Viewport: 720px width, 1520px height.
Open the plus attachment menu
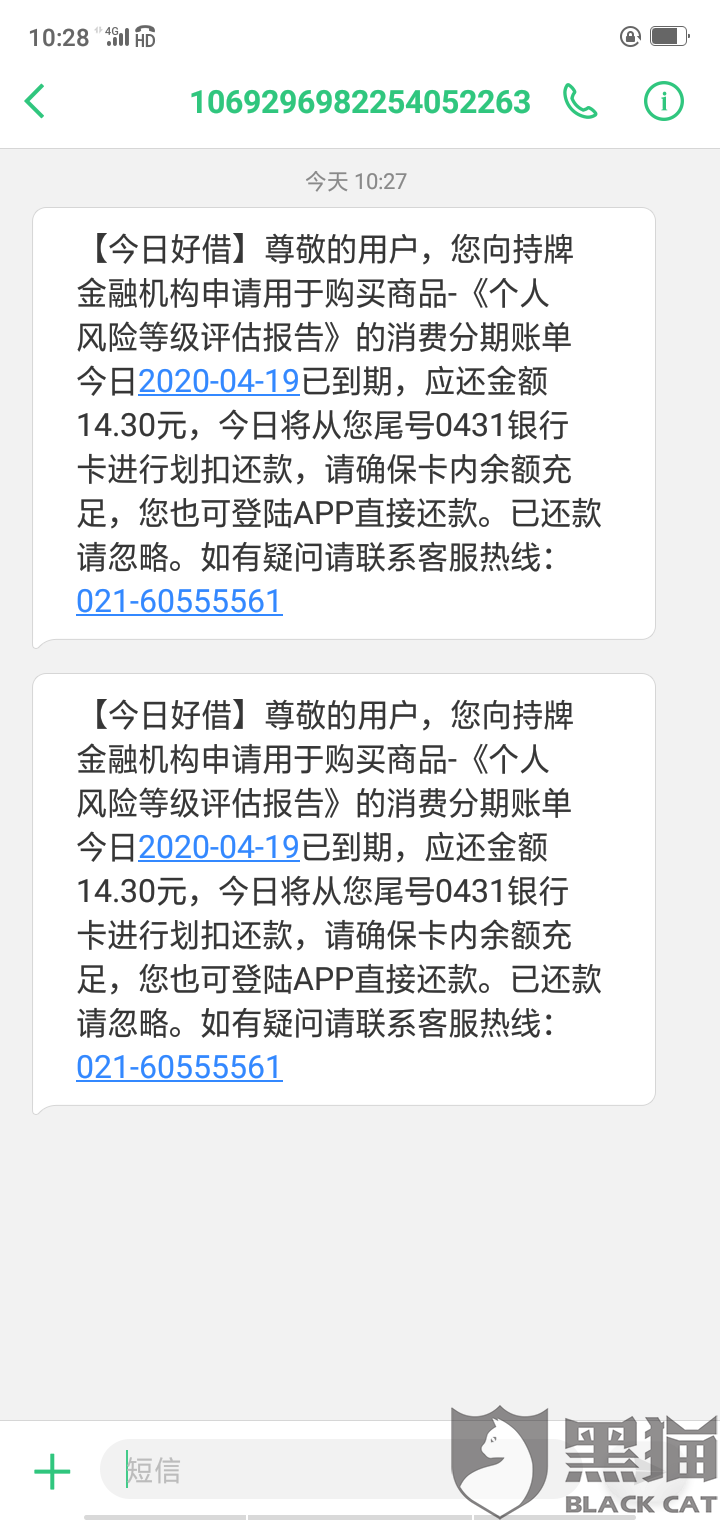(x=52, y=1471)
